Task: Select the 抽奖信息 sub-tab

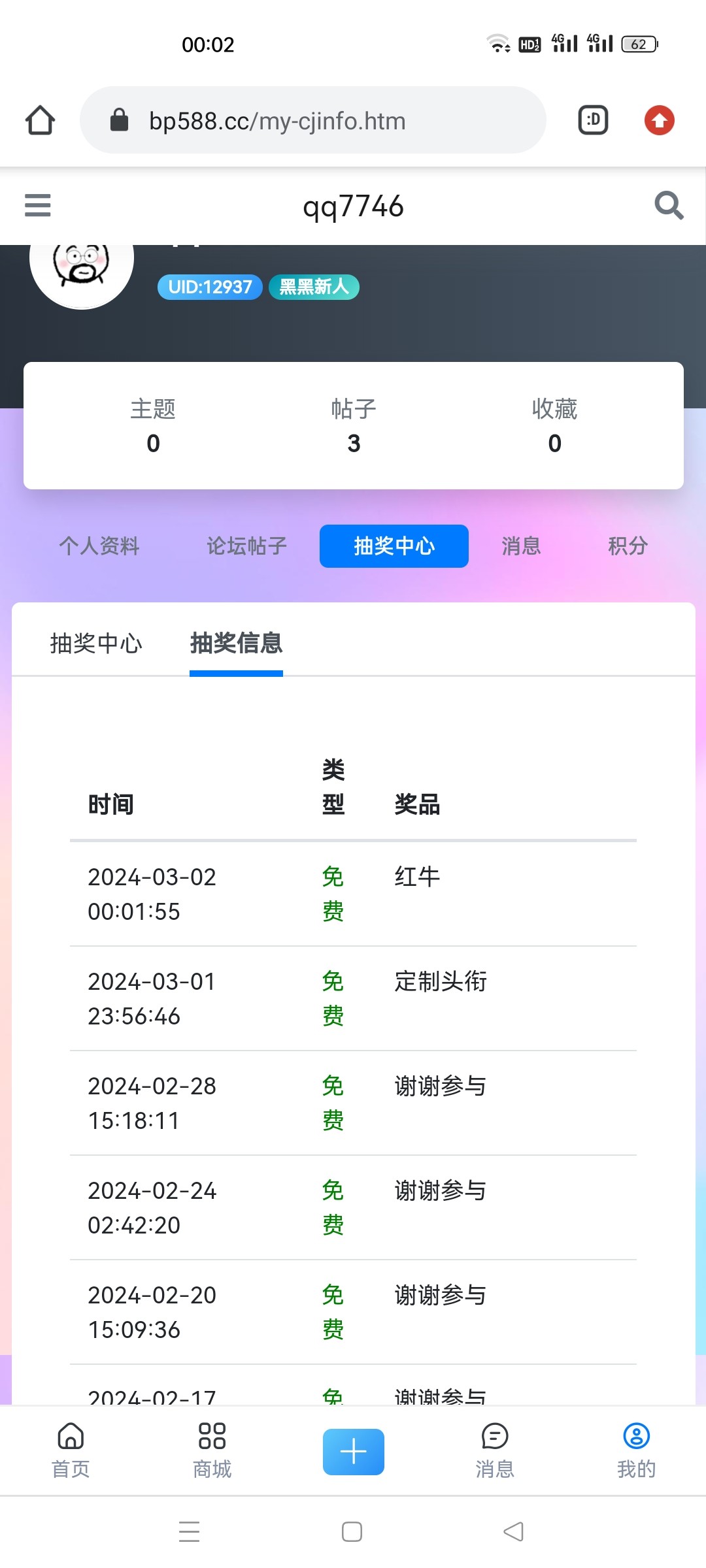Action: coord(236,644)
